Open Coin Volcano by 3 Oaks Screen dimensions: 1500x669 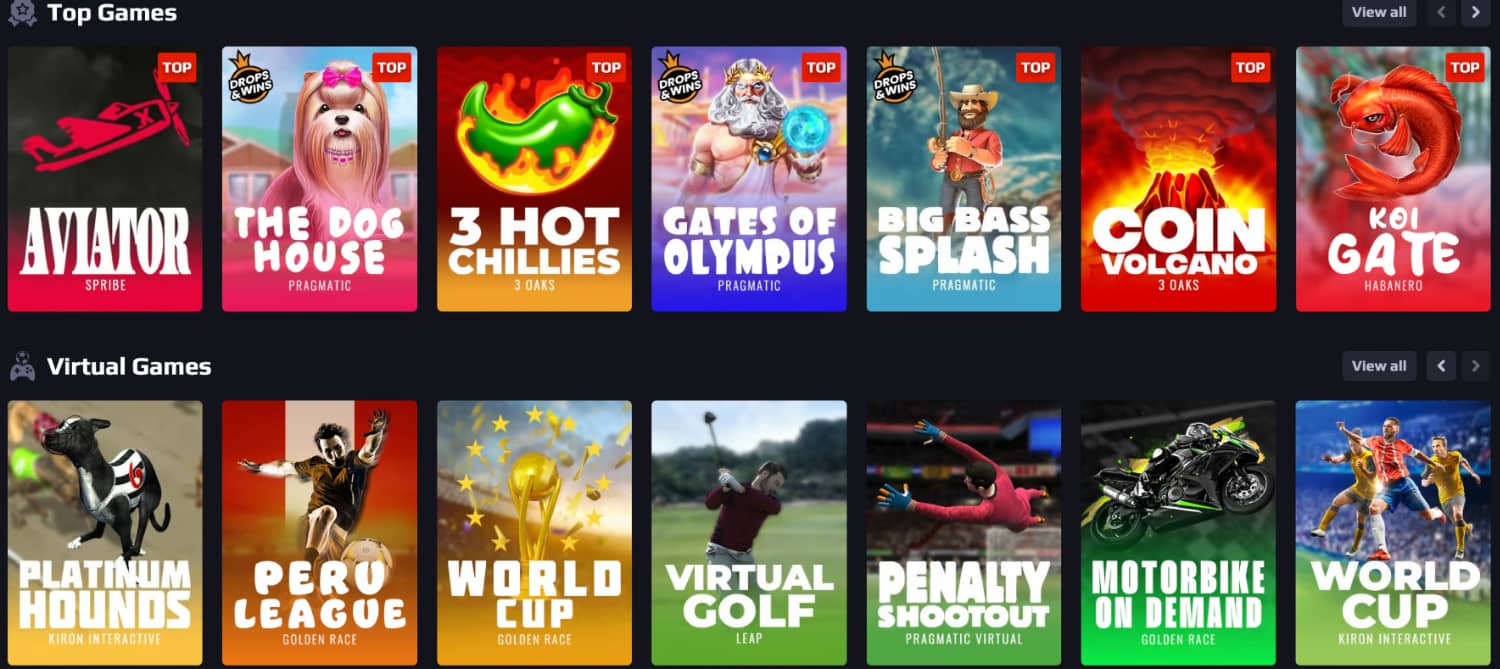[x=1178, y=180]
